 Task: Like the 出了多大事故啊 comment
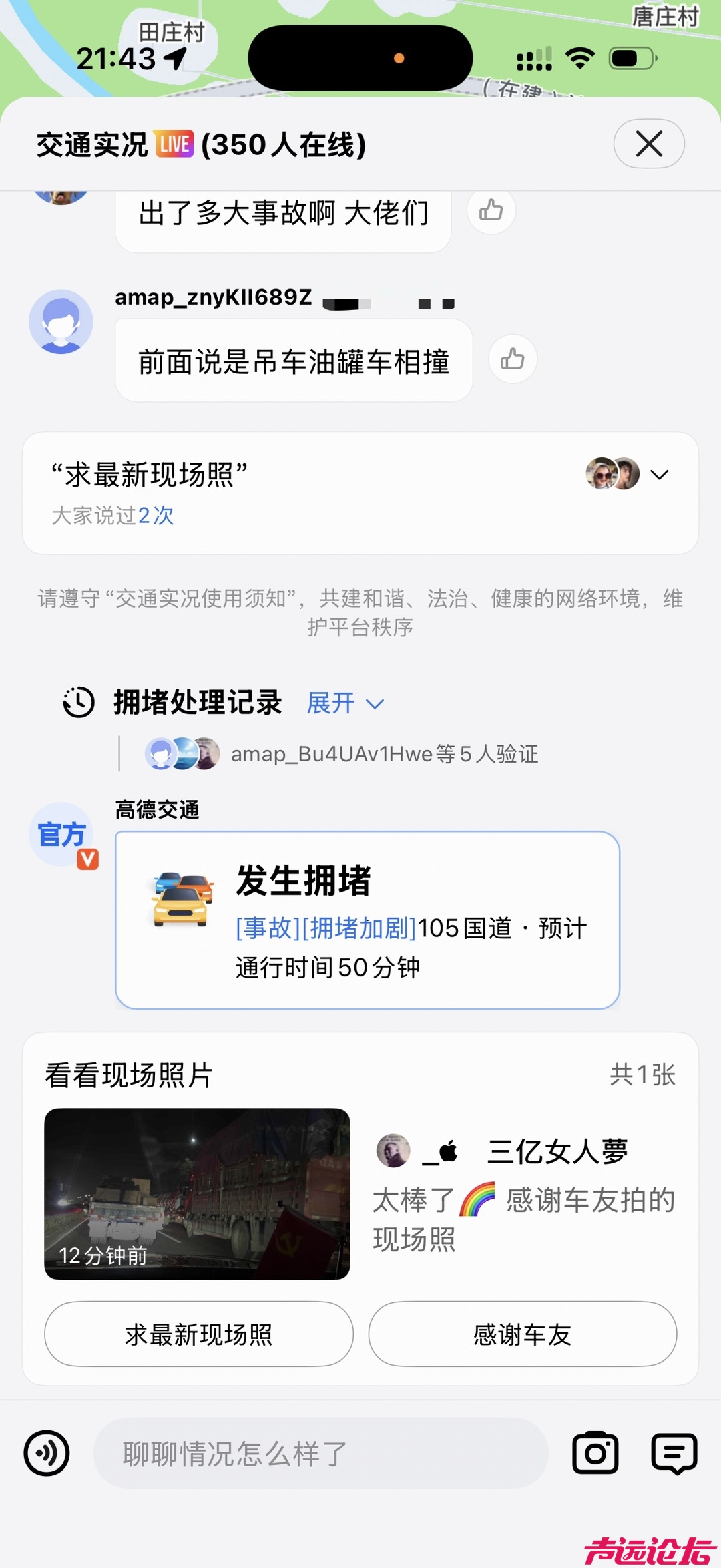pos(491,211)
